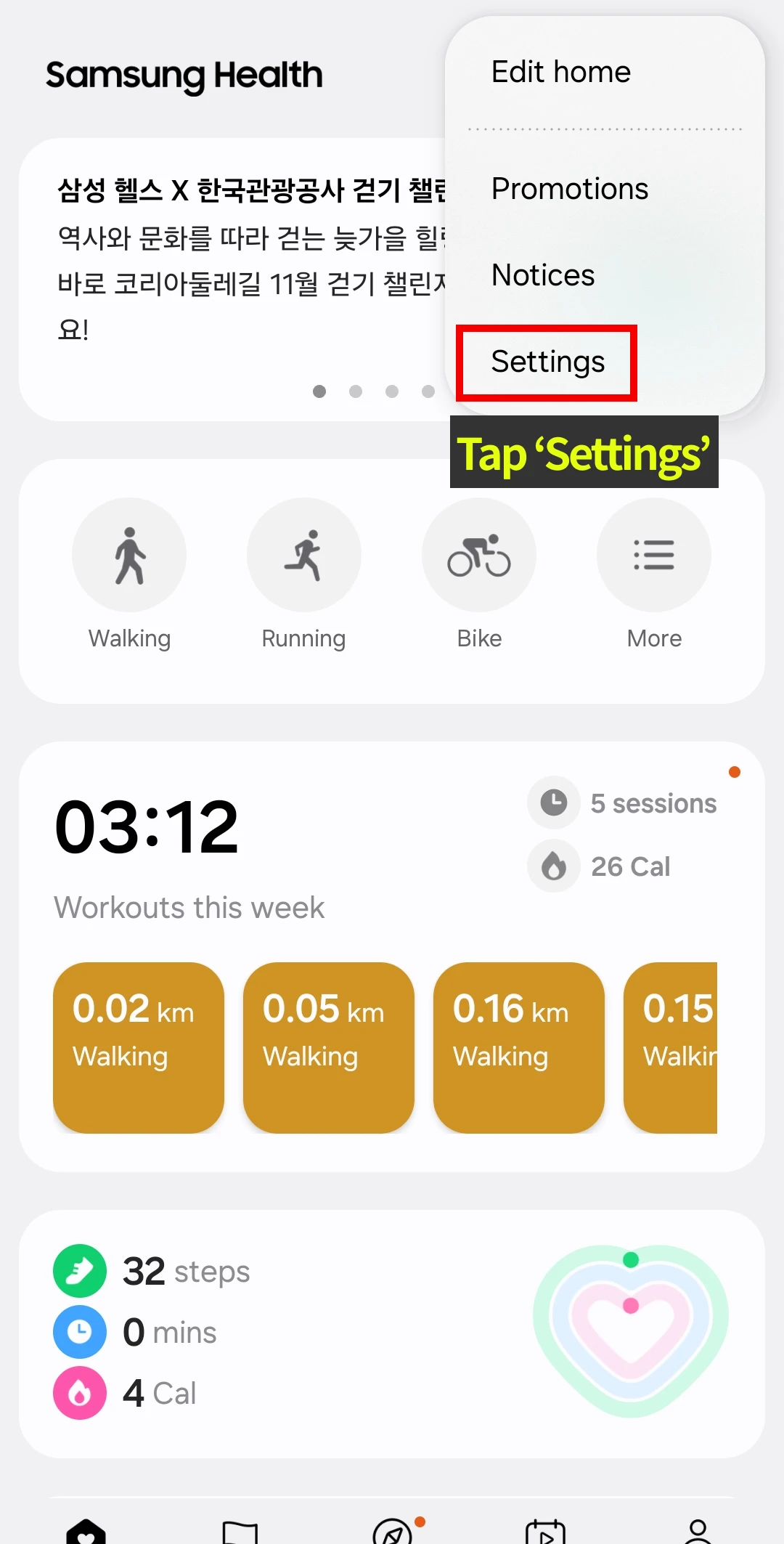The height and width of the screenshot is (1544, 784).
Task: Open the 0.02 km Walking session
Action: tap(139, 1047)
